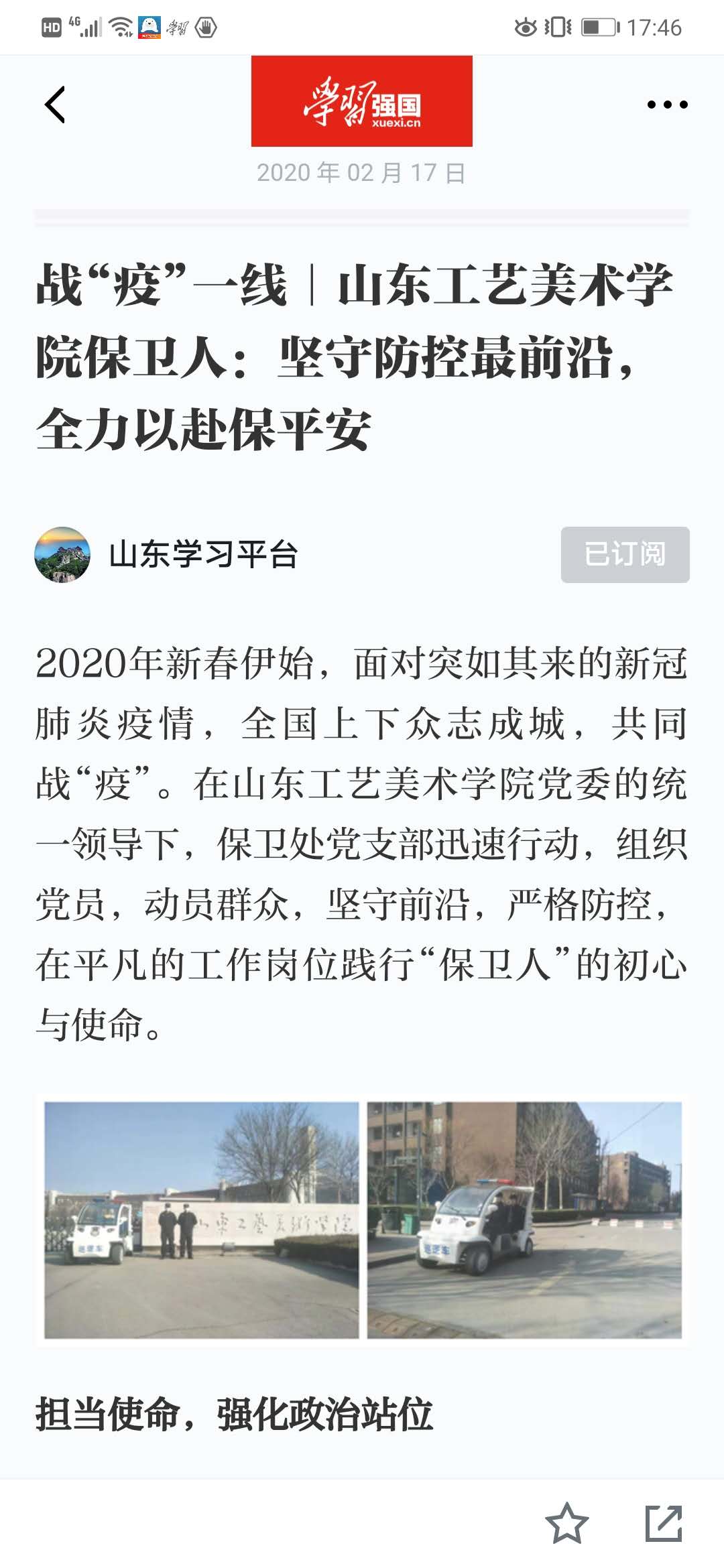Open the 山东学习平台 publisher page
This screenshot has height=1568, width=724.
[x=205, y=555]
